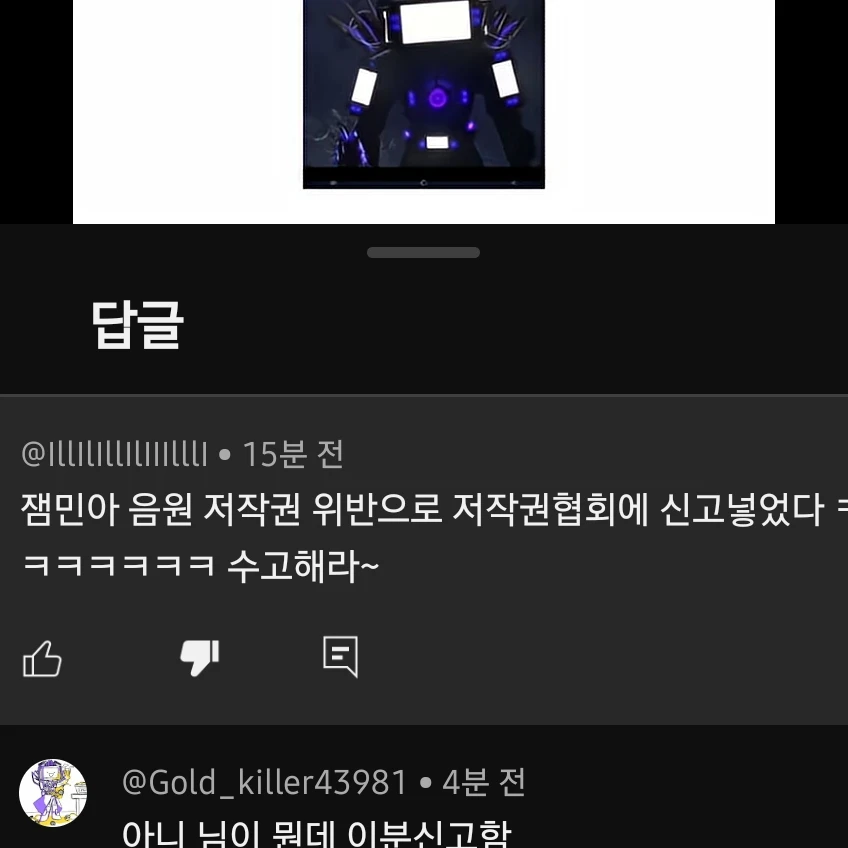
Task: Dislike the comment about copyright report
Action: pos(199,658)
